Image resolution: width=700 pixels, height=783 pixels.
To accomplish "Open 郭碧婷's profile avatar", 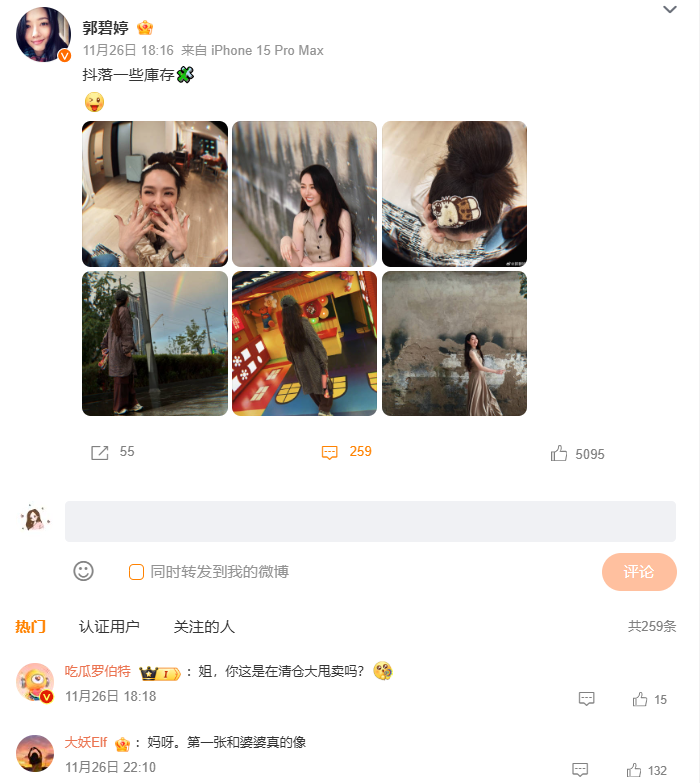I will pyautogui.click(x=43, y=35).
